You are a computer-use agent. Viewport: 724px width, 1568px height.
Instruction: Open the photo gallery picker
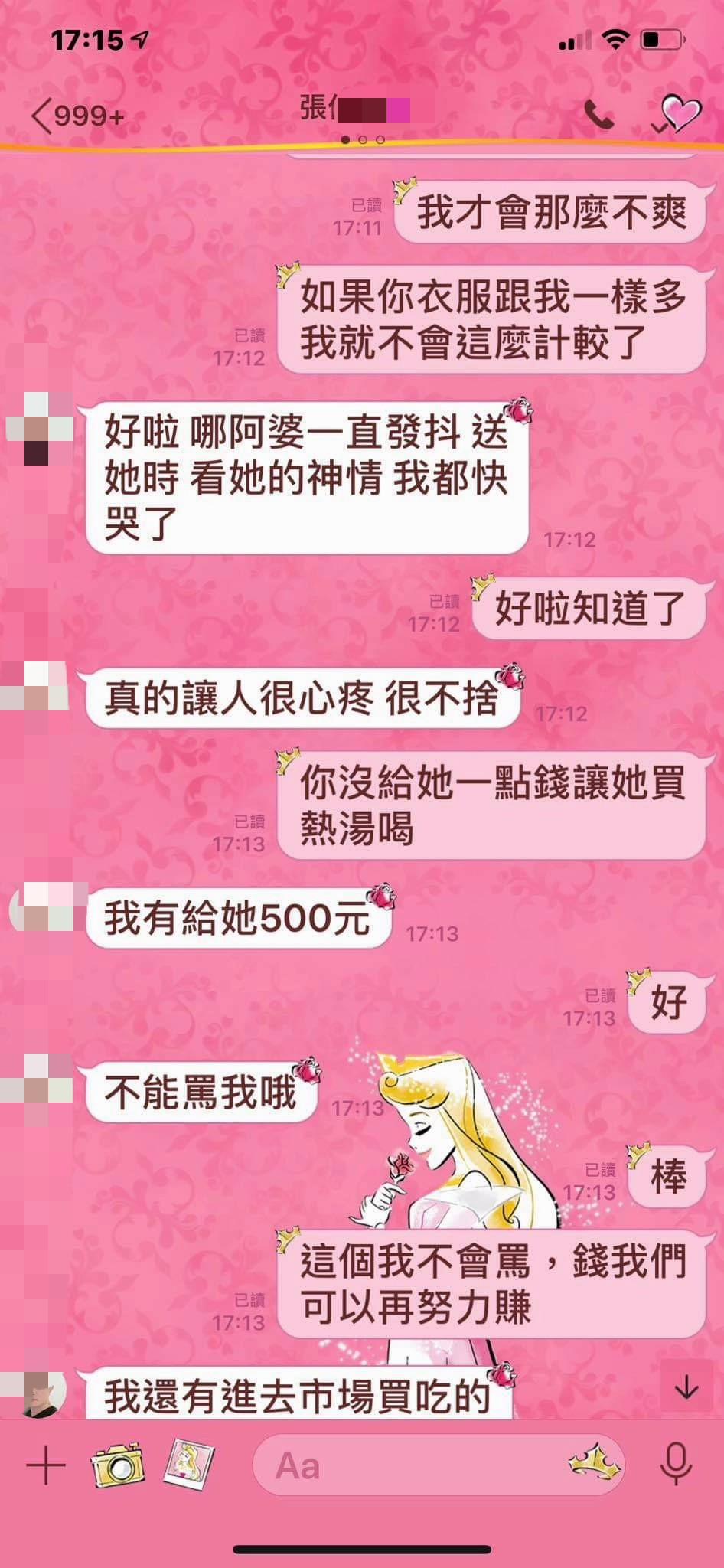coord(190,1463)
